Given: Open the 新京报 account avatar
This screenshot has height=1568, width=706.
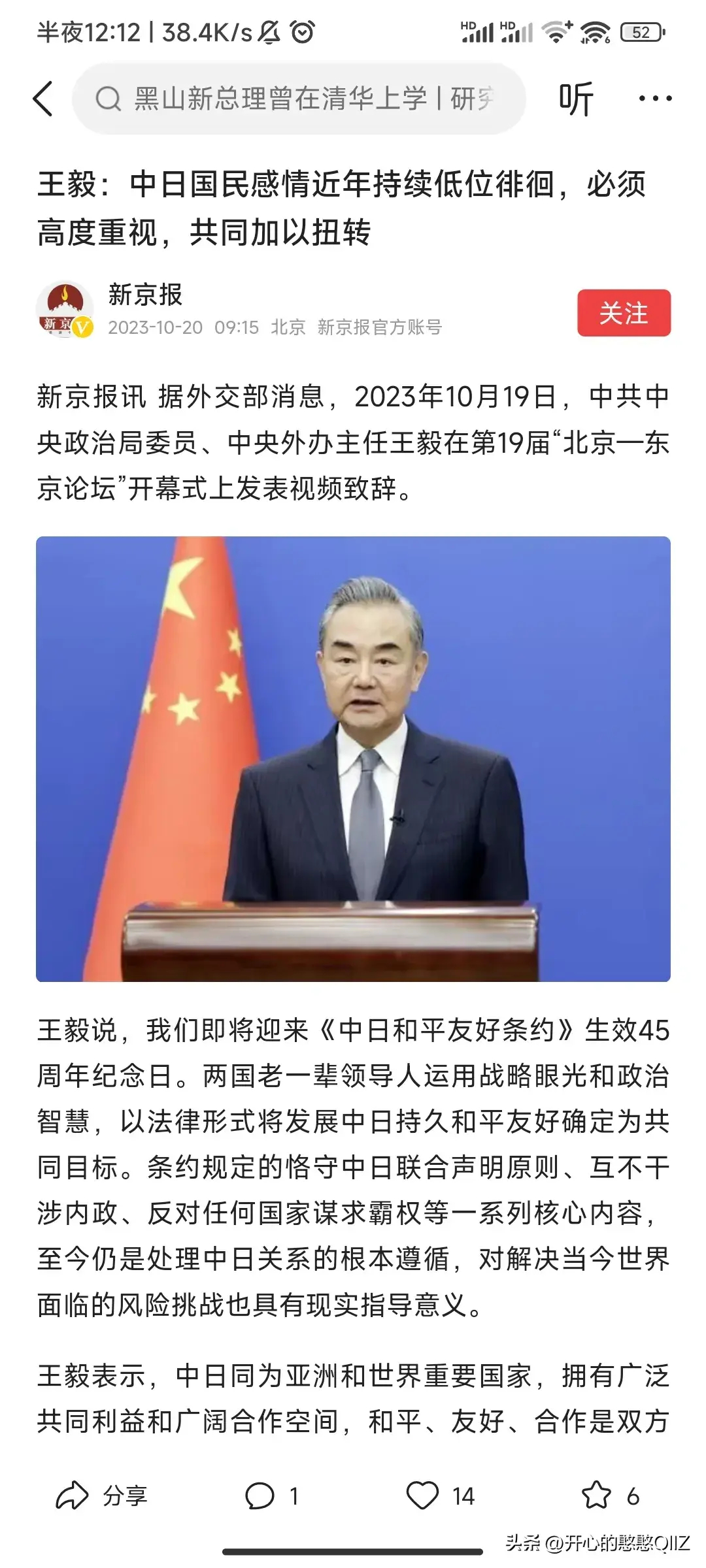Looking at the screenshot, I should [64, 309].
